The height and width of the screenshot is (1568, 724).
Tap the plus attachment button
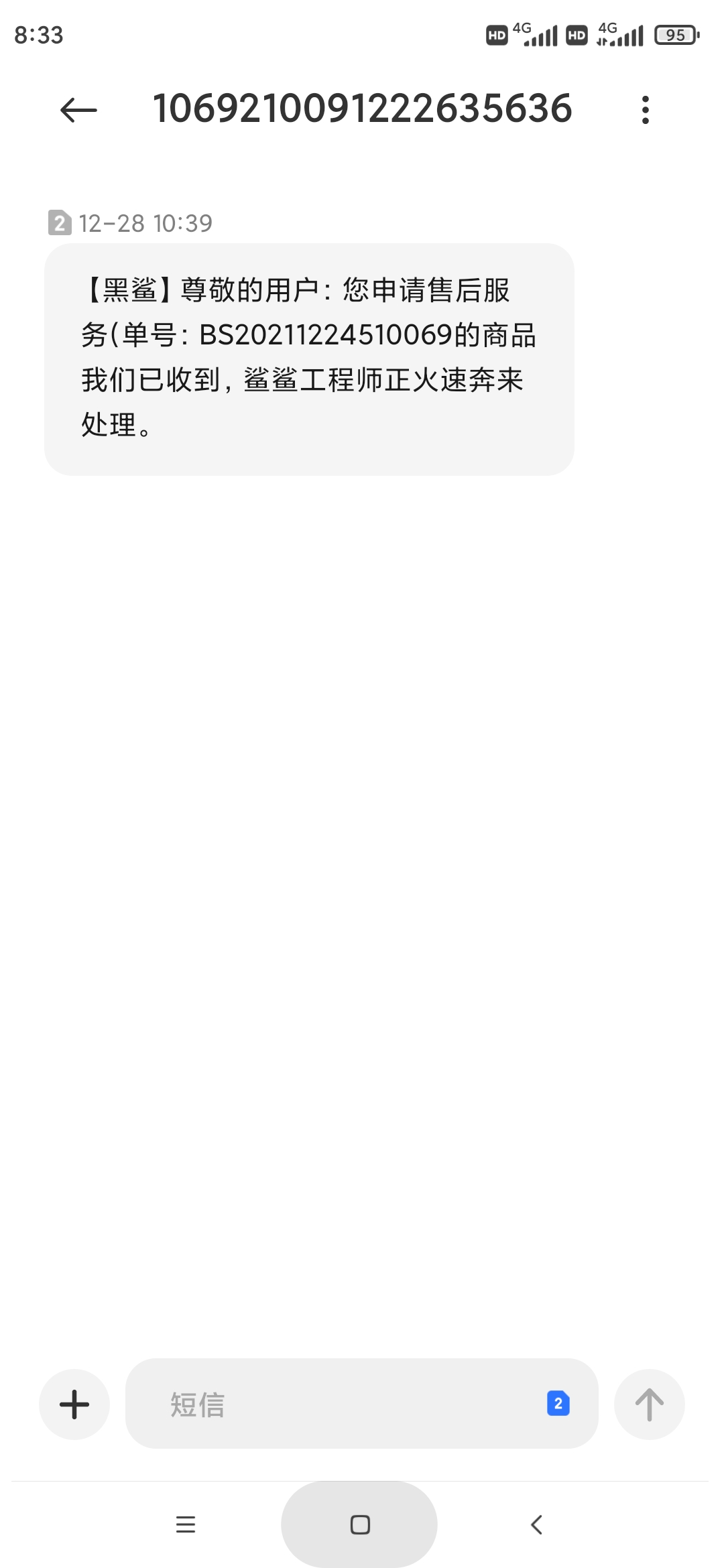pyautogui.click(x=74, y=1404)
